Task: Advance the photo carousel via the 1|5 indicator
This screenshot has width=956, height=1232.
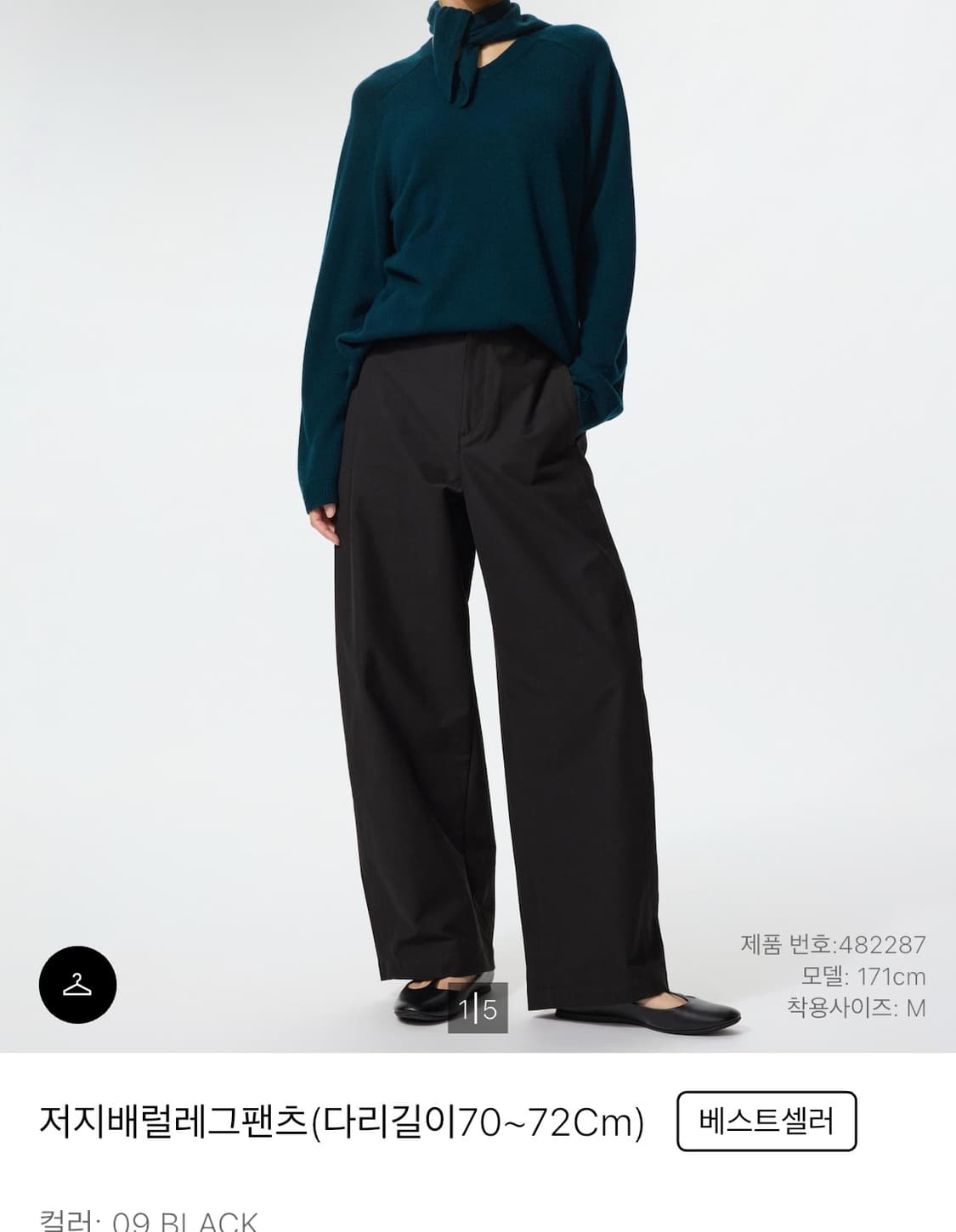Action: (x=478, y=1009)
